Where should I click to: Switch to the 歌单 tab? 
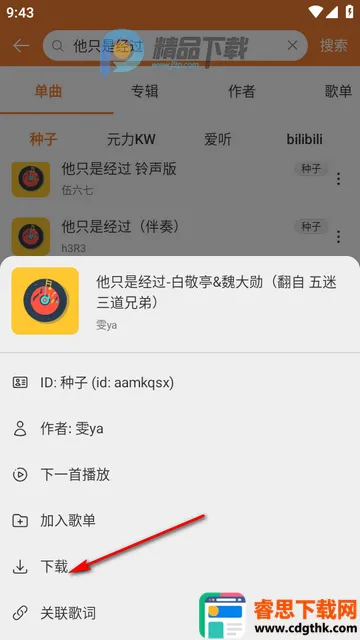pyautogui.click(x=338, y=91)
